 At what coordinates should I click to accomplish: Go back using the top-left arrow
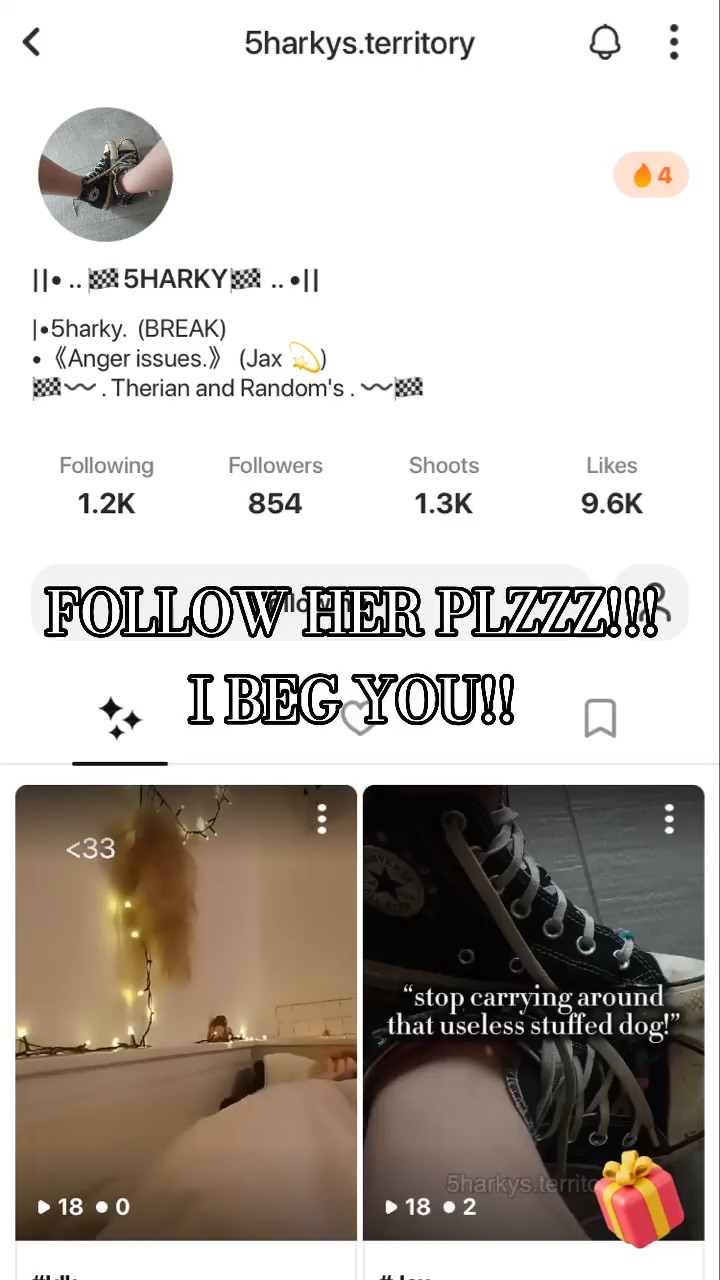(32, 42)
